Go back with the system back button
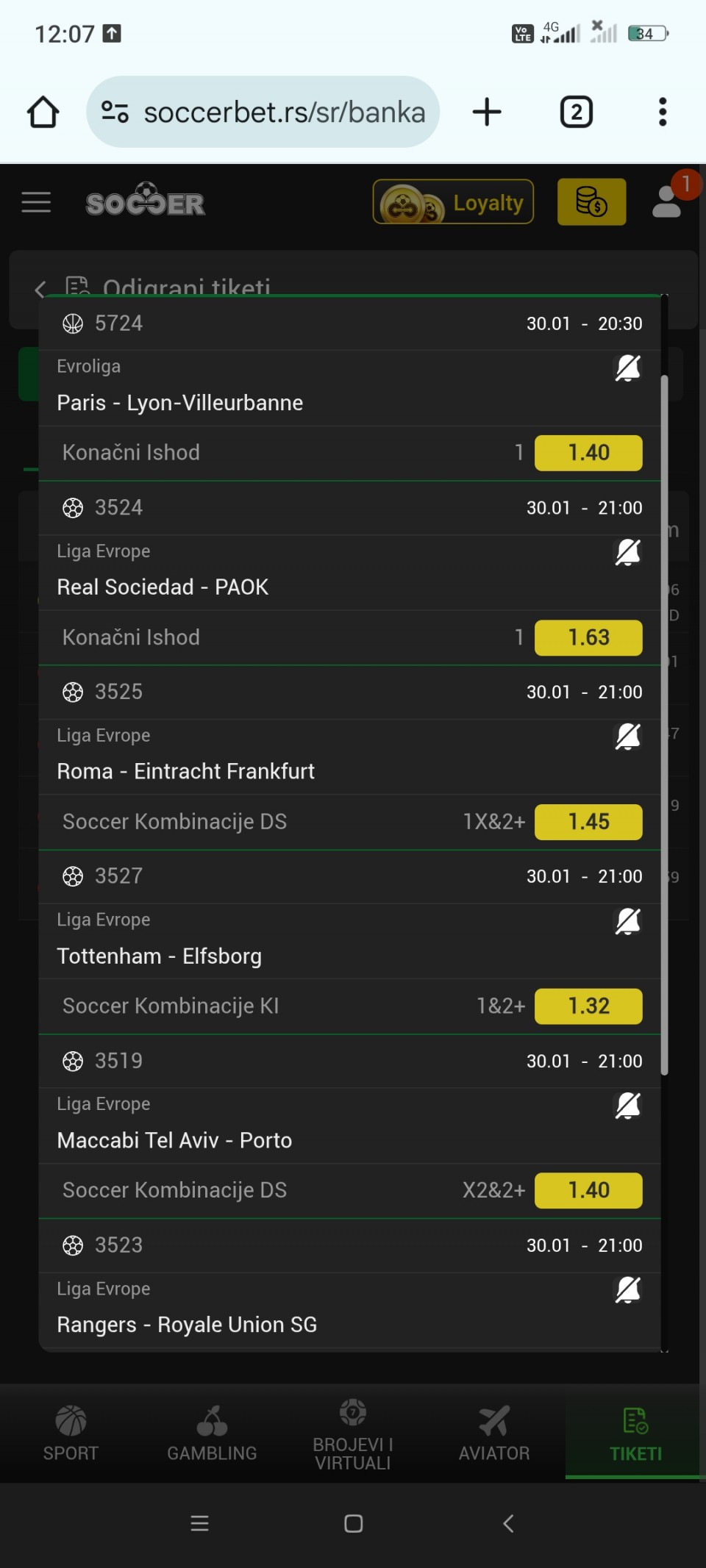 [508, 1523]
